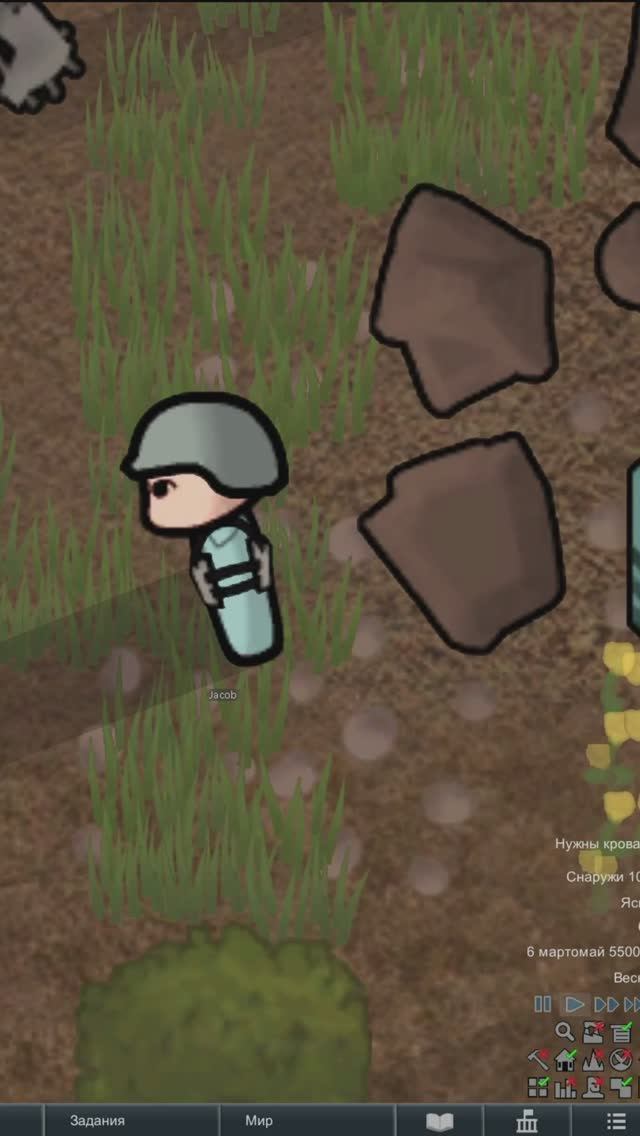The height and width of the screenshot is (1136, 640).
Task: Toggle the four-squares grid overlay
Action: pyautogui.click(x=538, y=1087)
